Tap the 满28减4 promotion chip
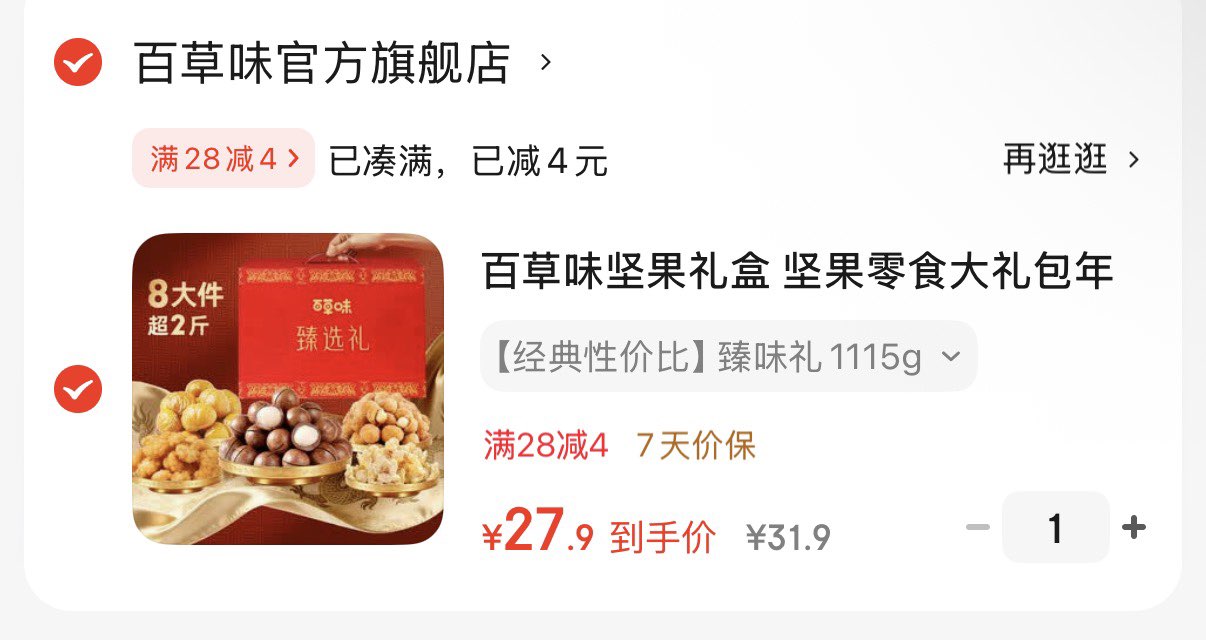Image resolution: width=1206 pixels, height=640 pixels. pos(223,159)
